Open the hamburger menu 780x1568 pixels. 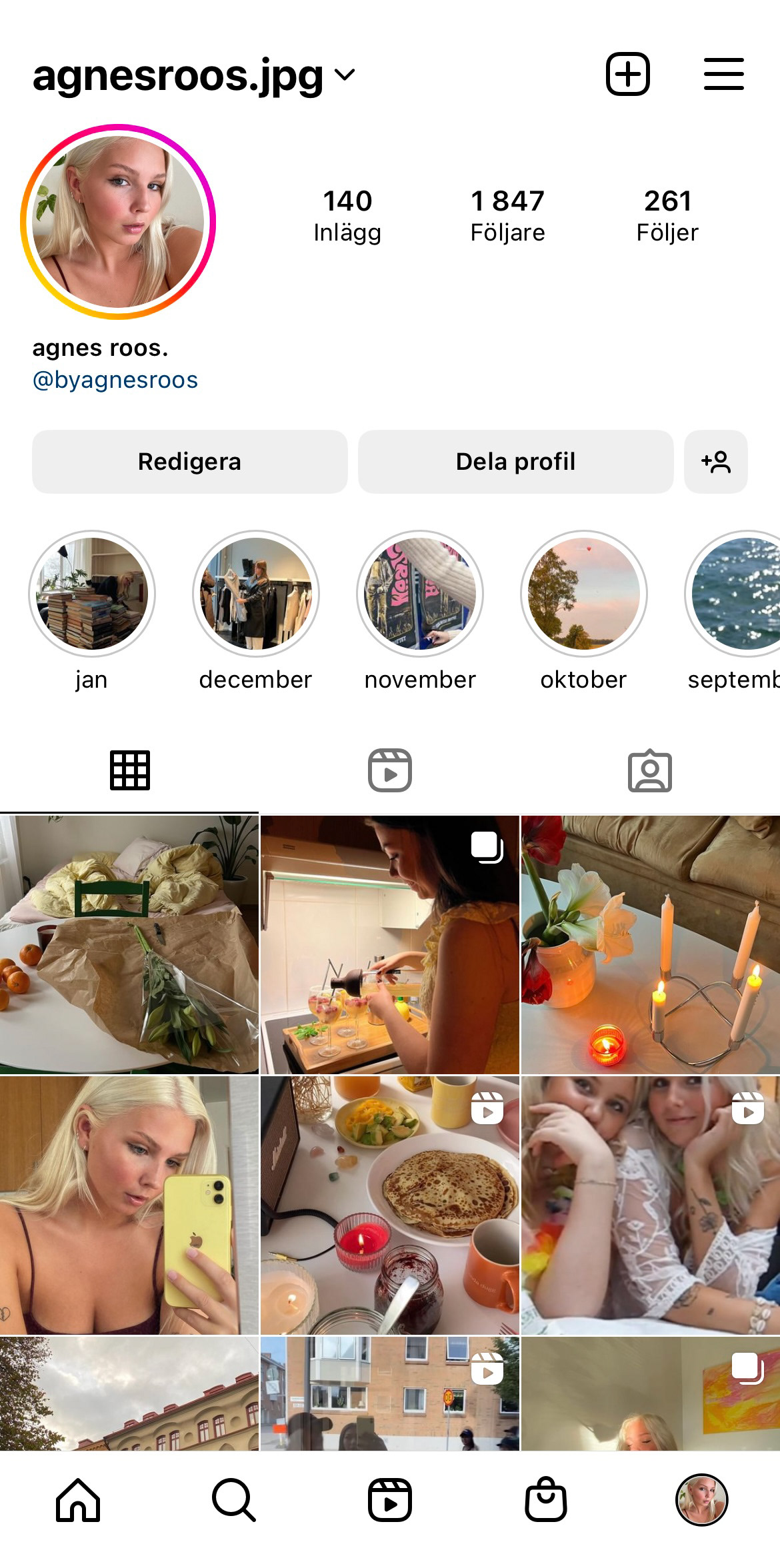[x=724, y=73]
